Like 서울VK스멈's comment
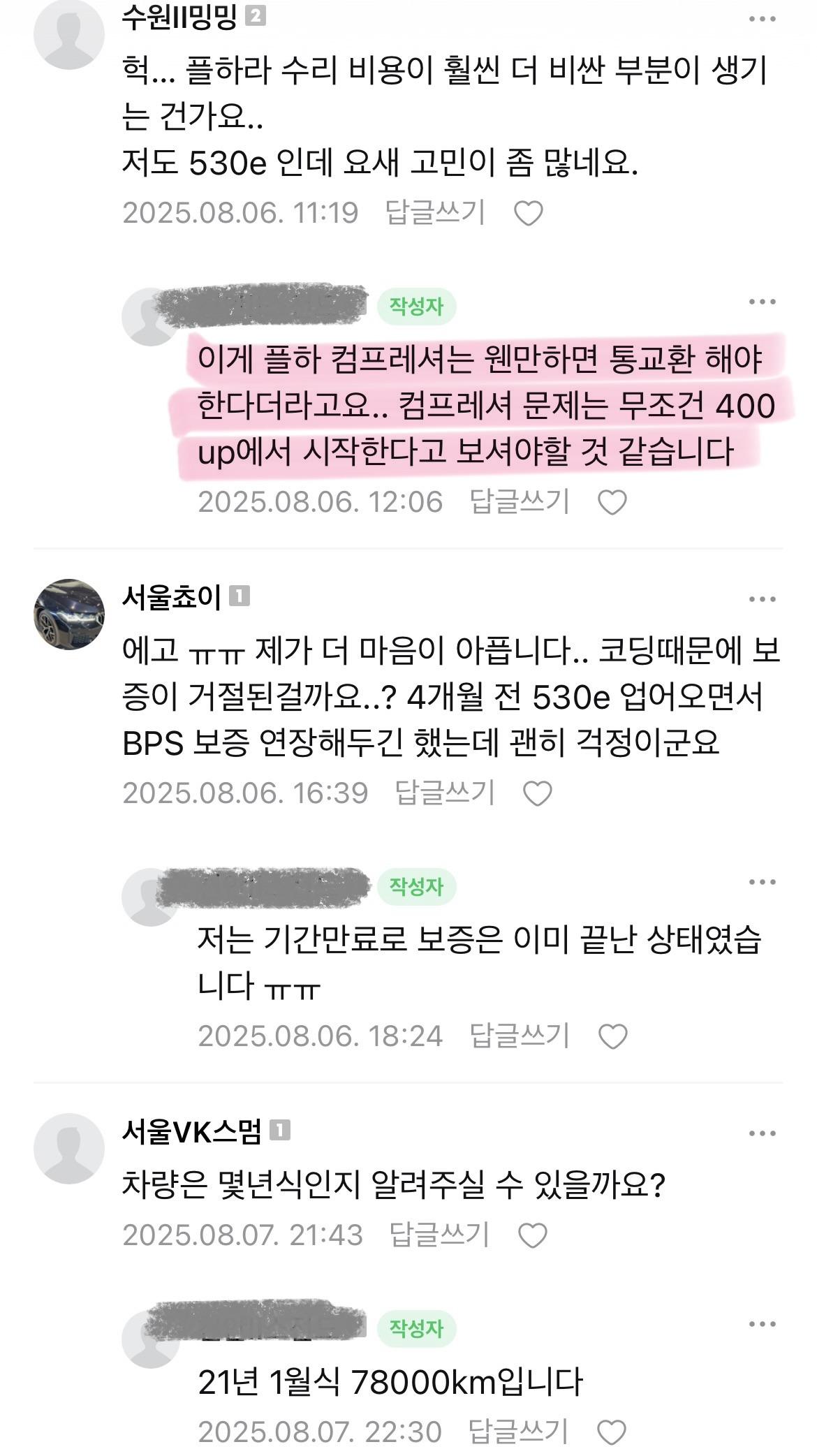The height and width of the screenshot is (1456, 817). coord(532,1236)
